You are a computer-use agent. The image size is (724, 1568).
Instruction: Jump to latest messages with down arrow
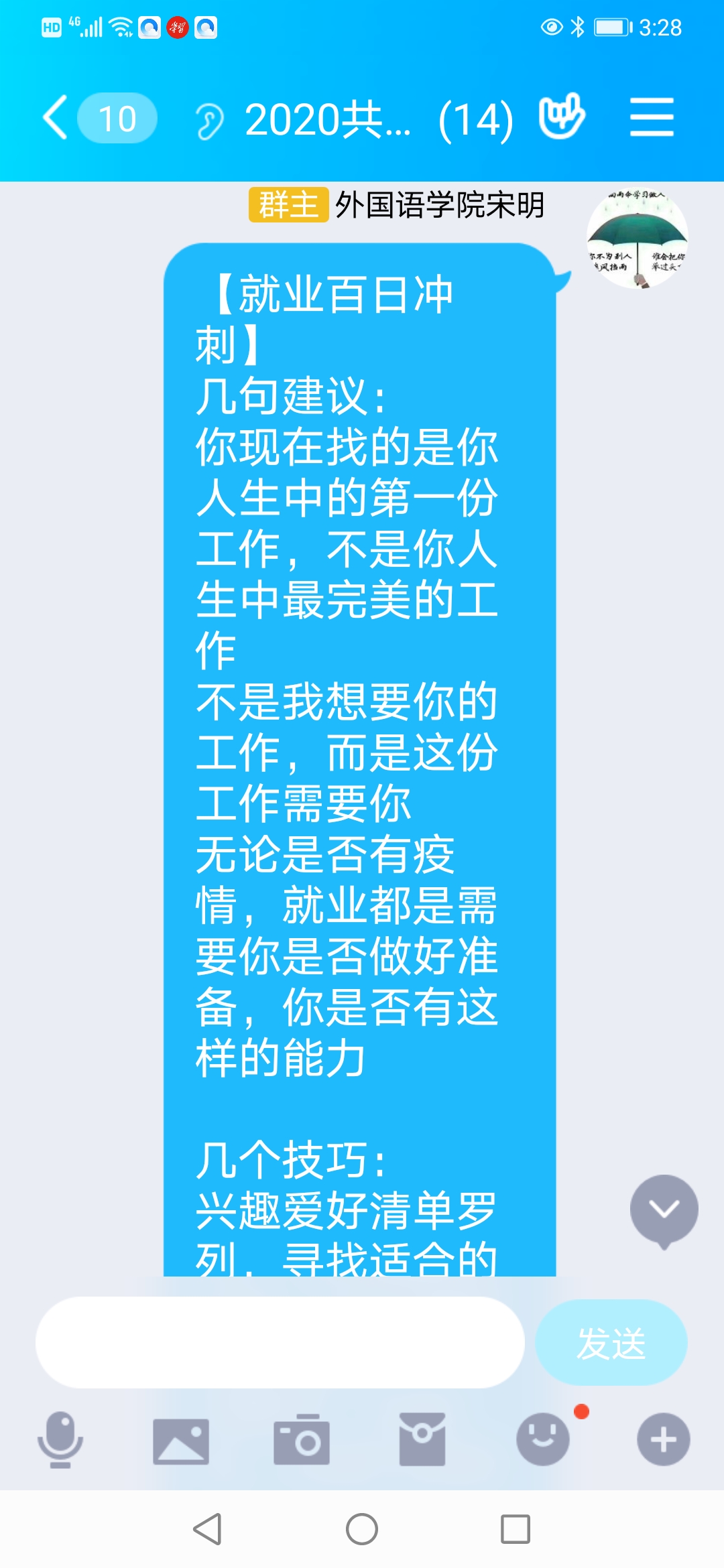coord(664,1210)
